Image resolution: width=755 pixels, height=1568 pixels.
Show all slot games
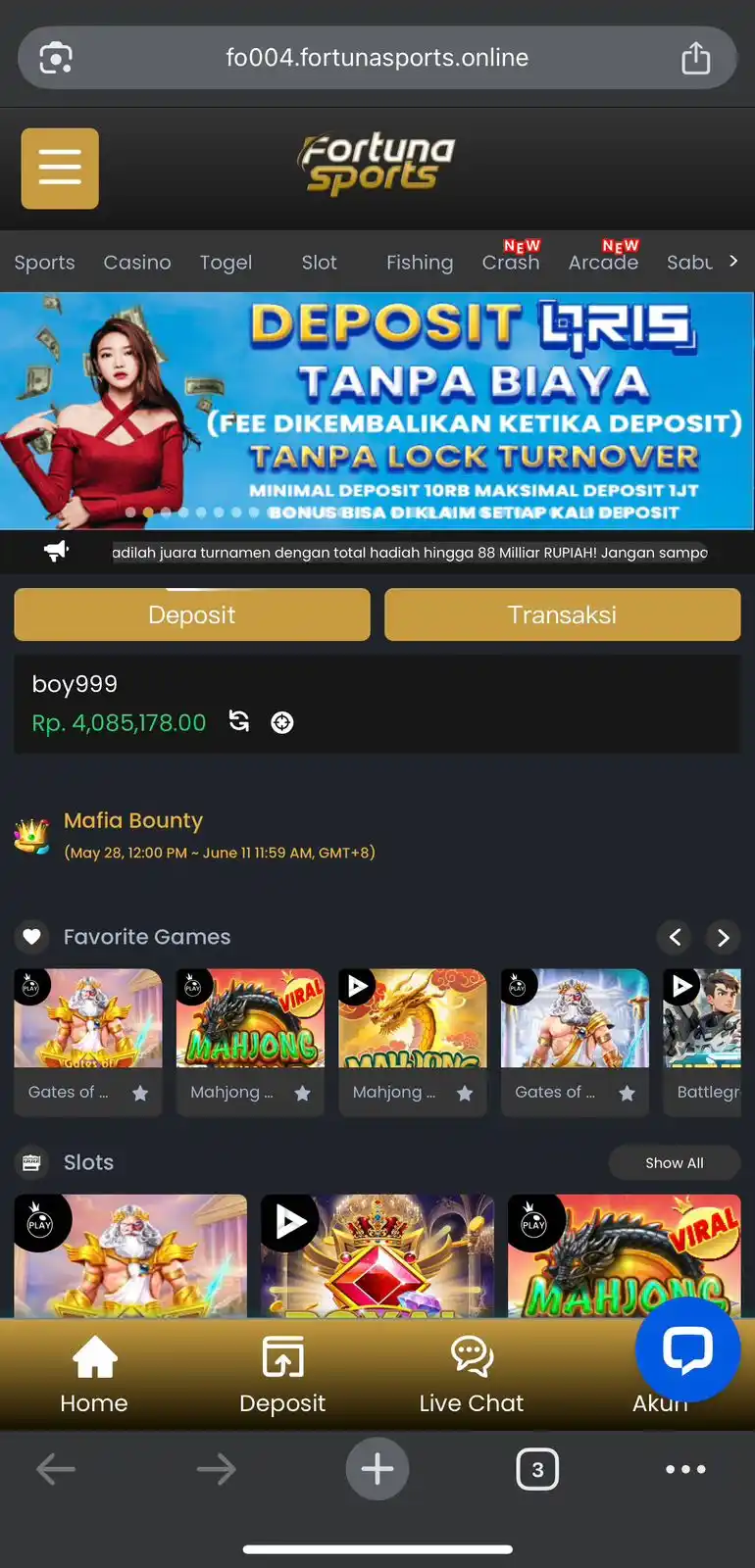click(x=674, y=1162)
